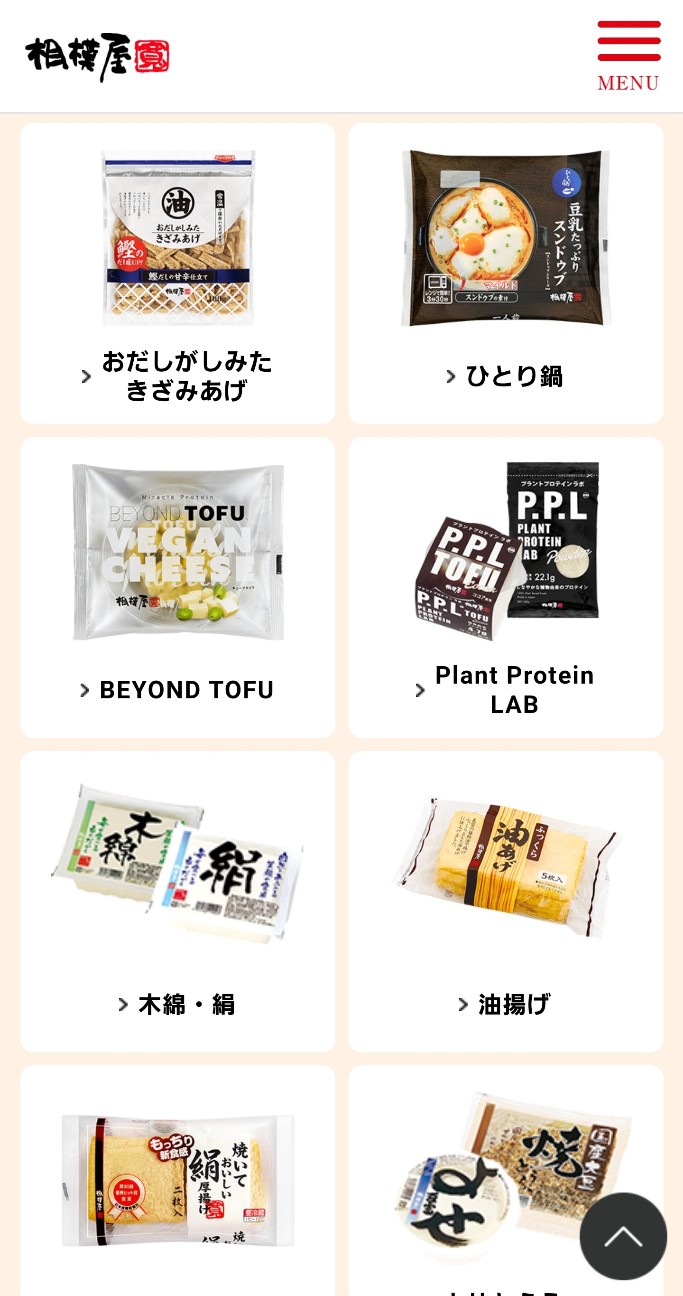View the ひとり鍋 product category
683x1296 pixels.
pos(506,273)
